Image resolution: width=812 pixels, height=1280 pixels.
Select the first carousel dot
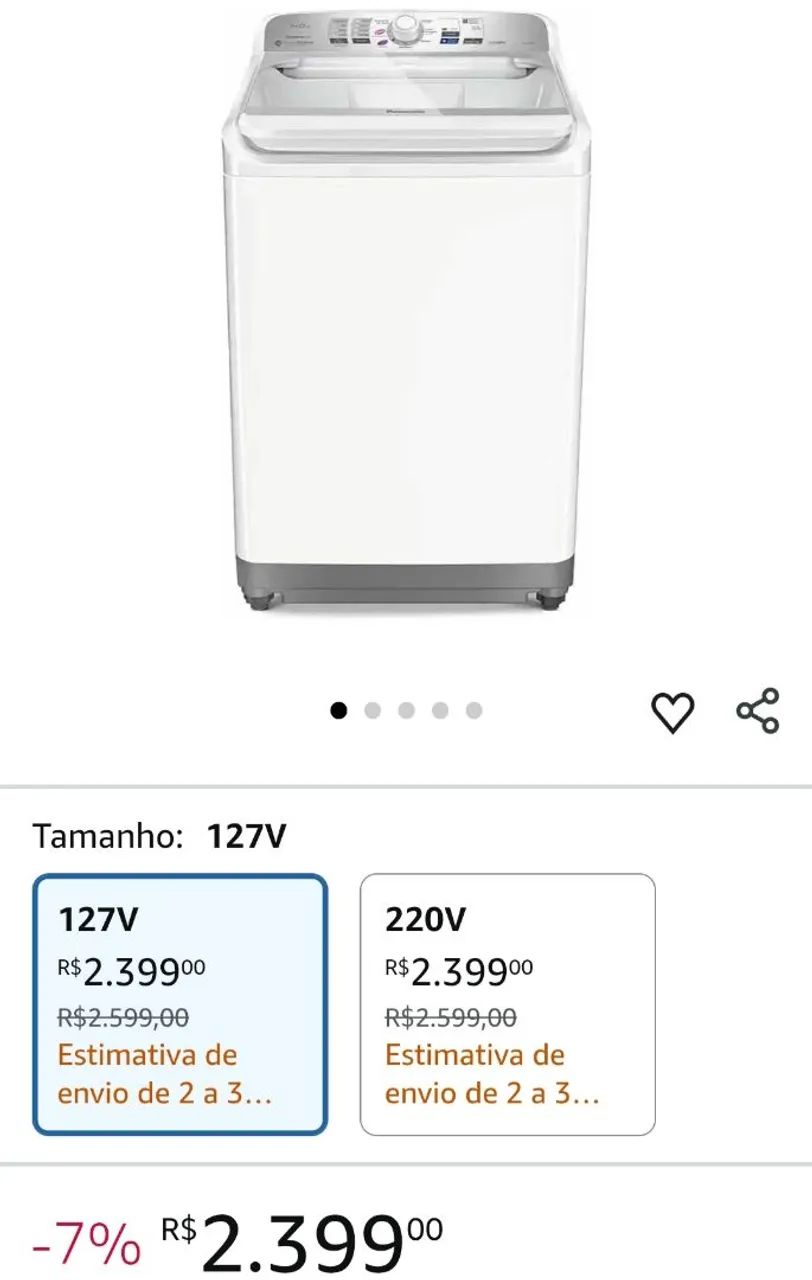pos(340,709)
